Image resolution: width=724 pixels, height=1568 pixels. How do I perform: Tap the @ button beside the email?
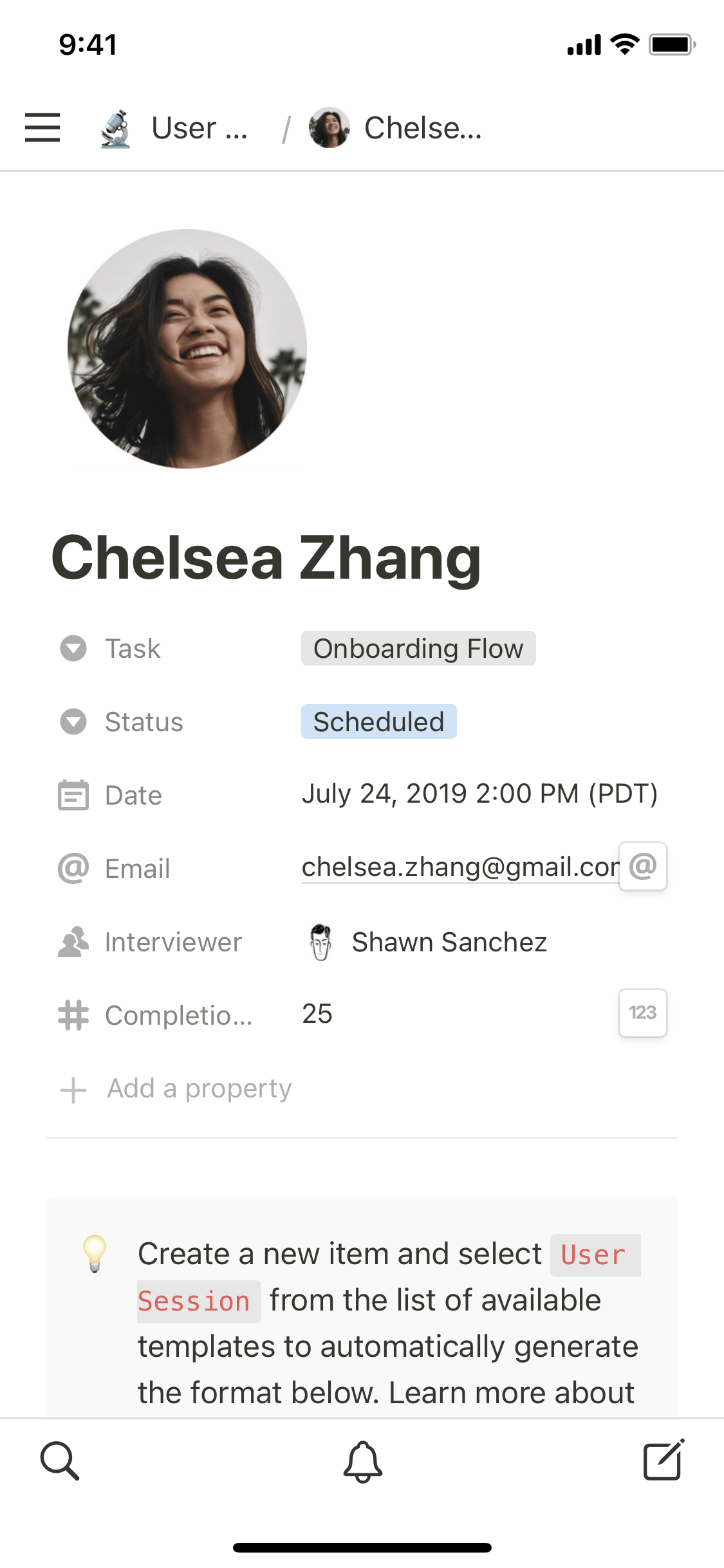point(642,866)
